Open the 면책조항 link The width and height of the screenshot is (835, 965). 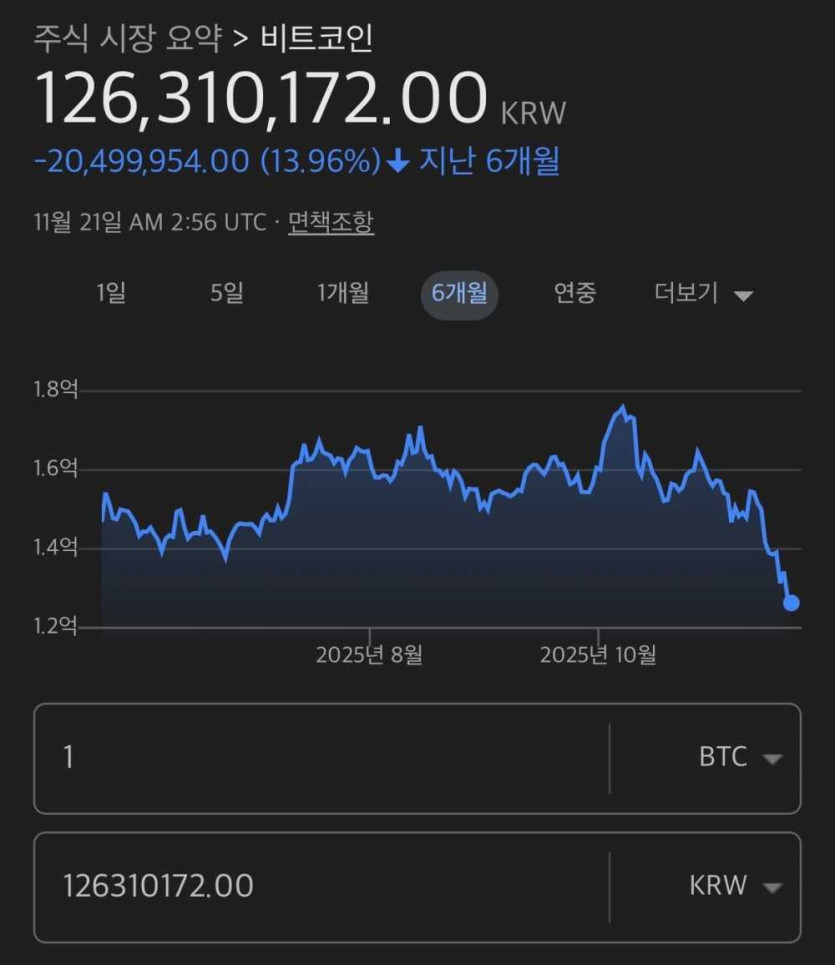[331, 222]
